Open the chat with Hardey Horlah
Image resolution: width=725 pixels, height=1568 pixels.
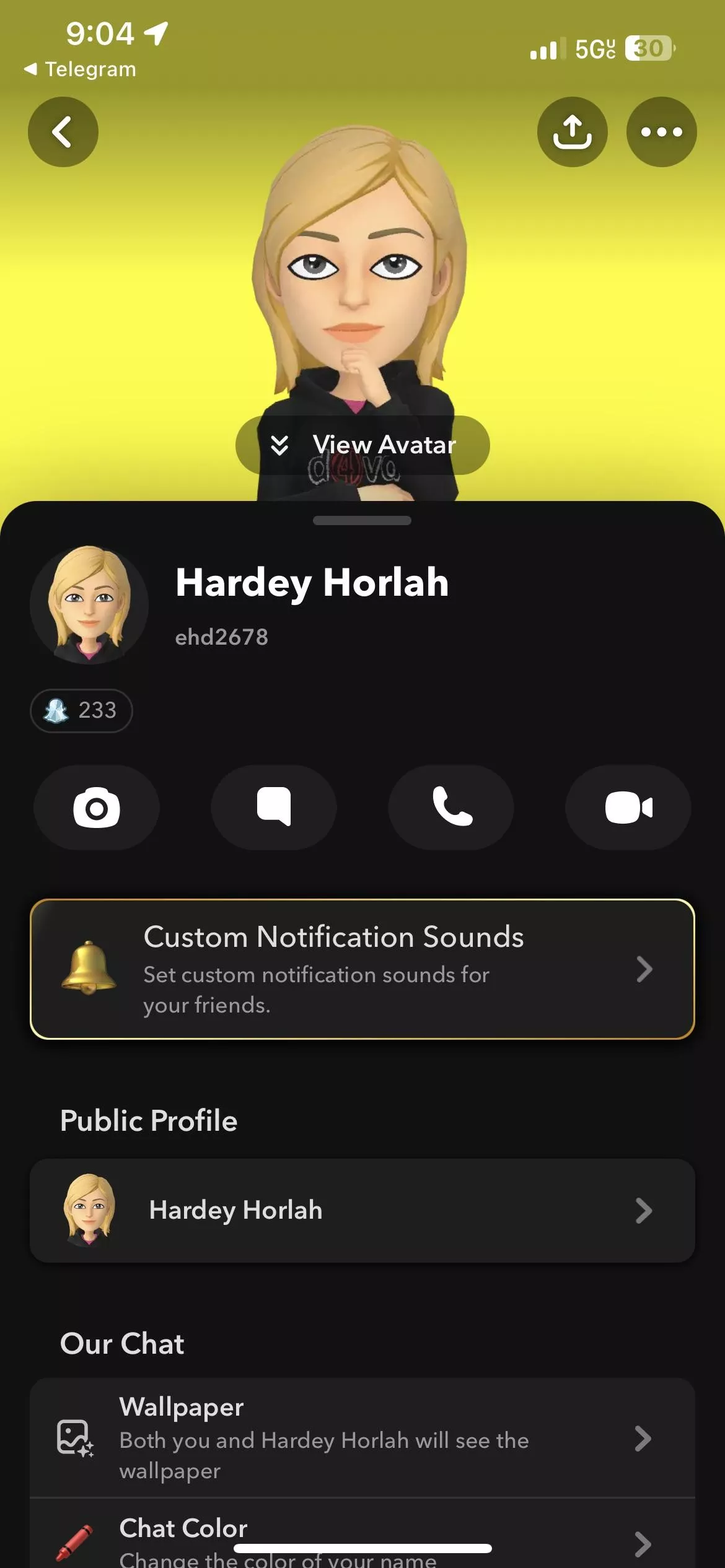tap(274, 807)
